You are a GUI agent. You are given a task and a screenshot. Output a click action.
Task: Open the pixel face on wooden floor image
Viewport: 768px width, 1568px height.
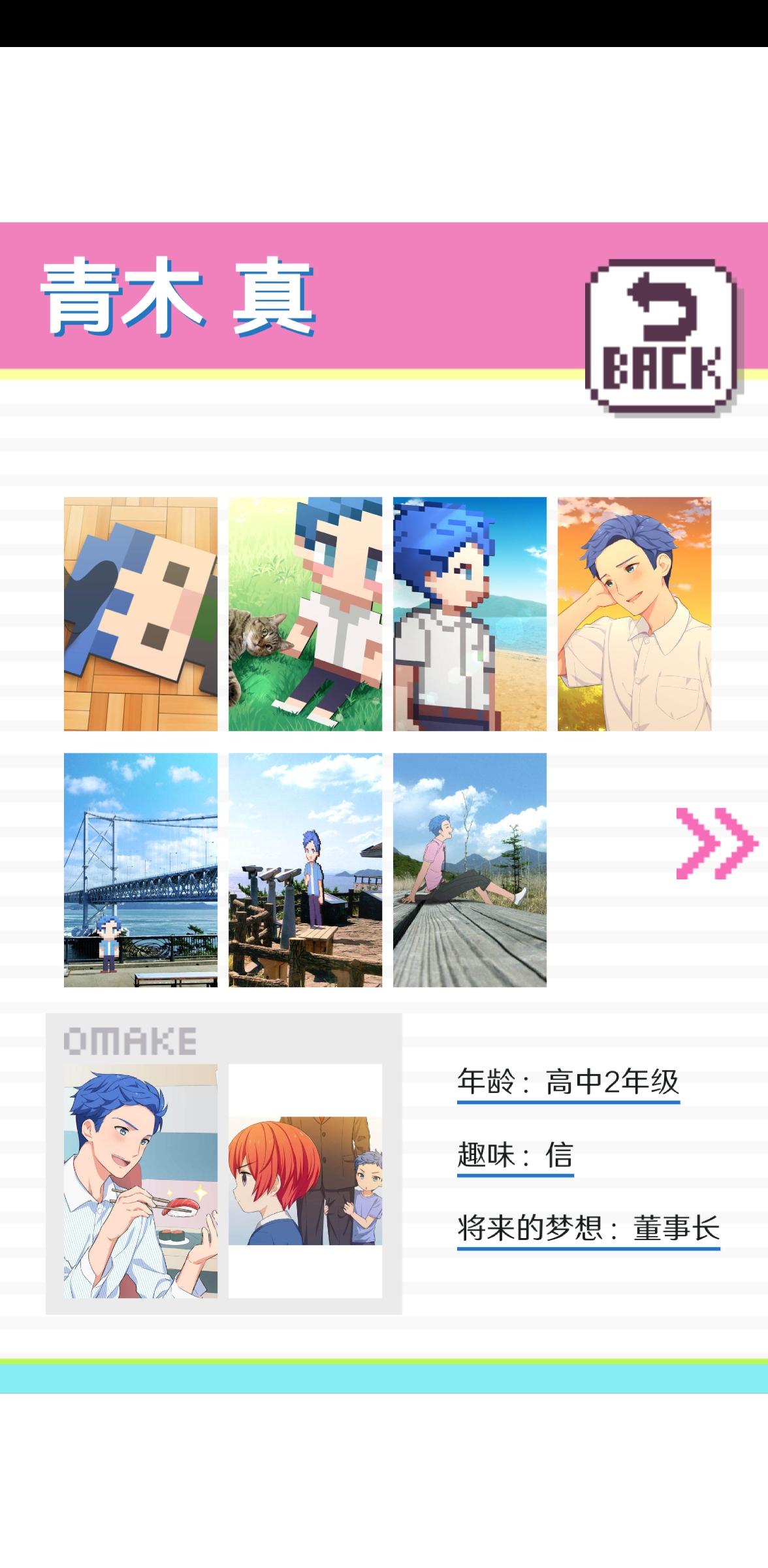coord(140,613)
